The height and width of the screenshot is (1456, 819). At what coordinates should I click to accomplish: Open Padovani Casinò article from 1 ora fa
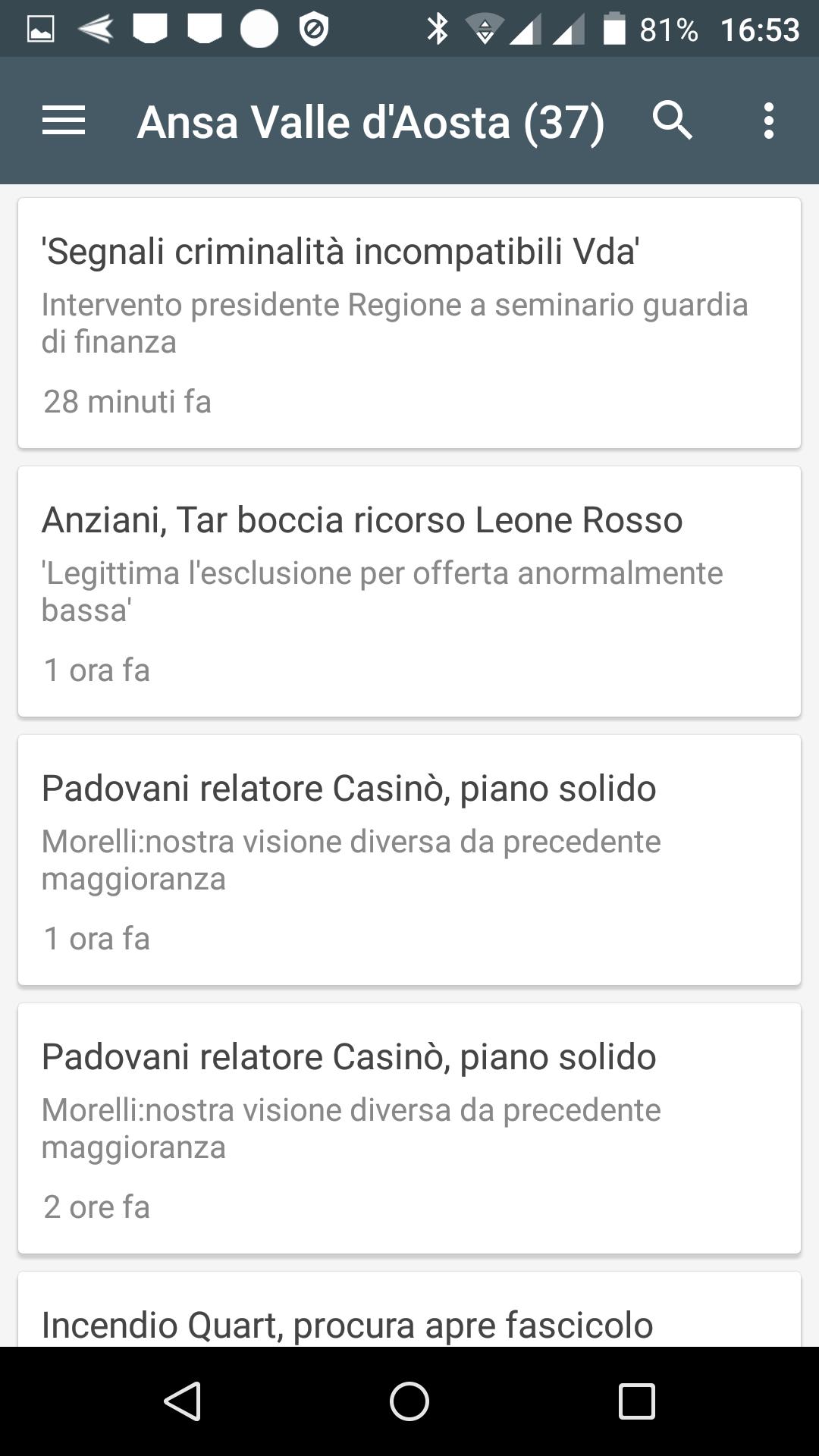[x=409, y=860]
